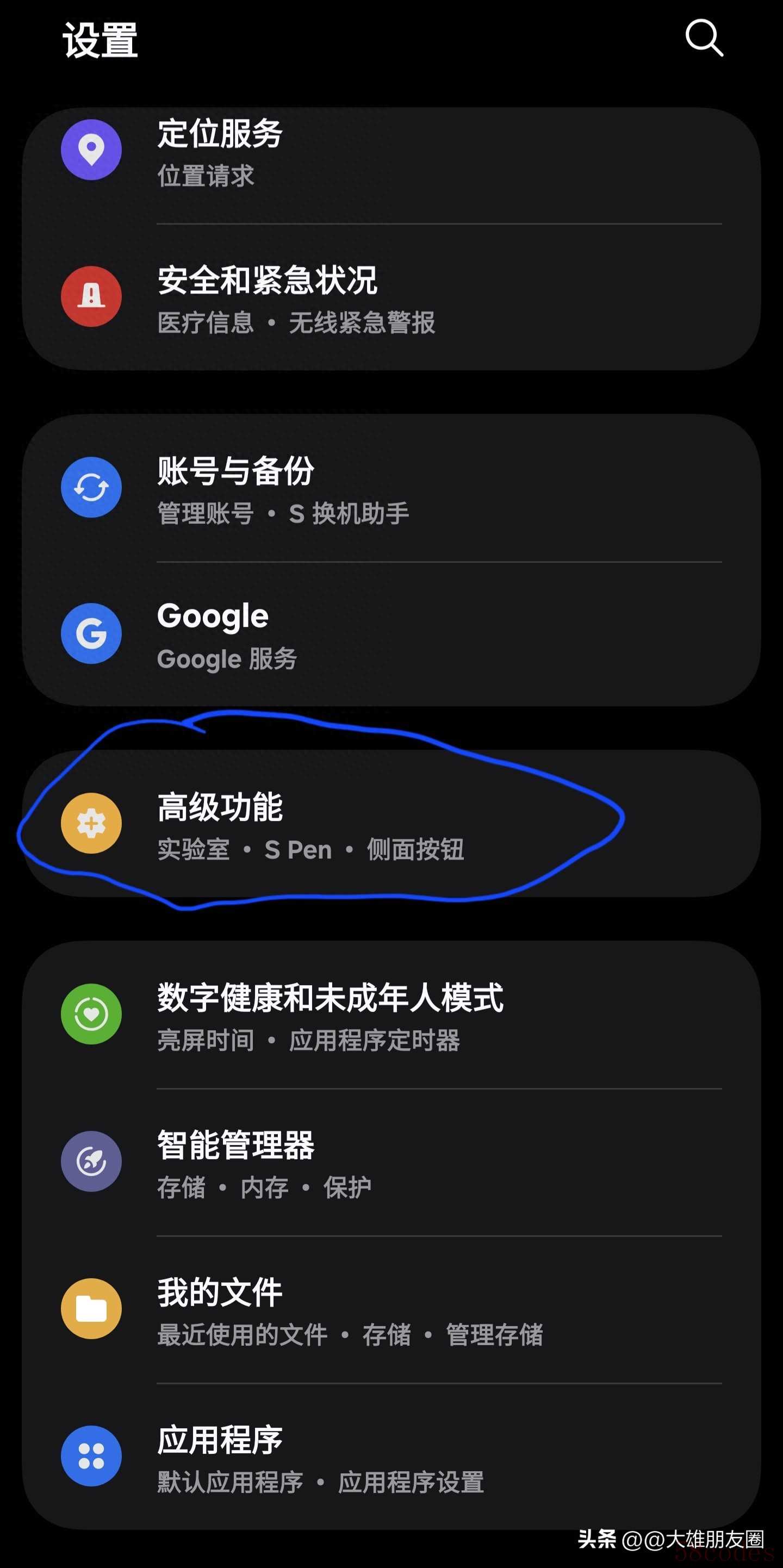Enter 智能管理器 device care
This screenshot has height=1568, width=783.
pos(391,1162)
